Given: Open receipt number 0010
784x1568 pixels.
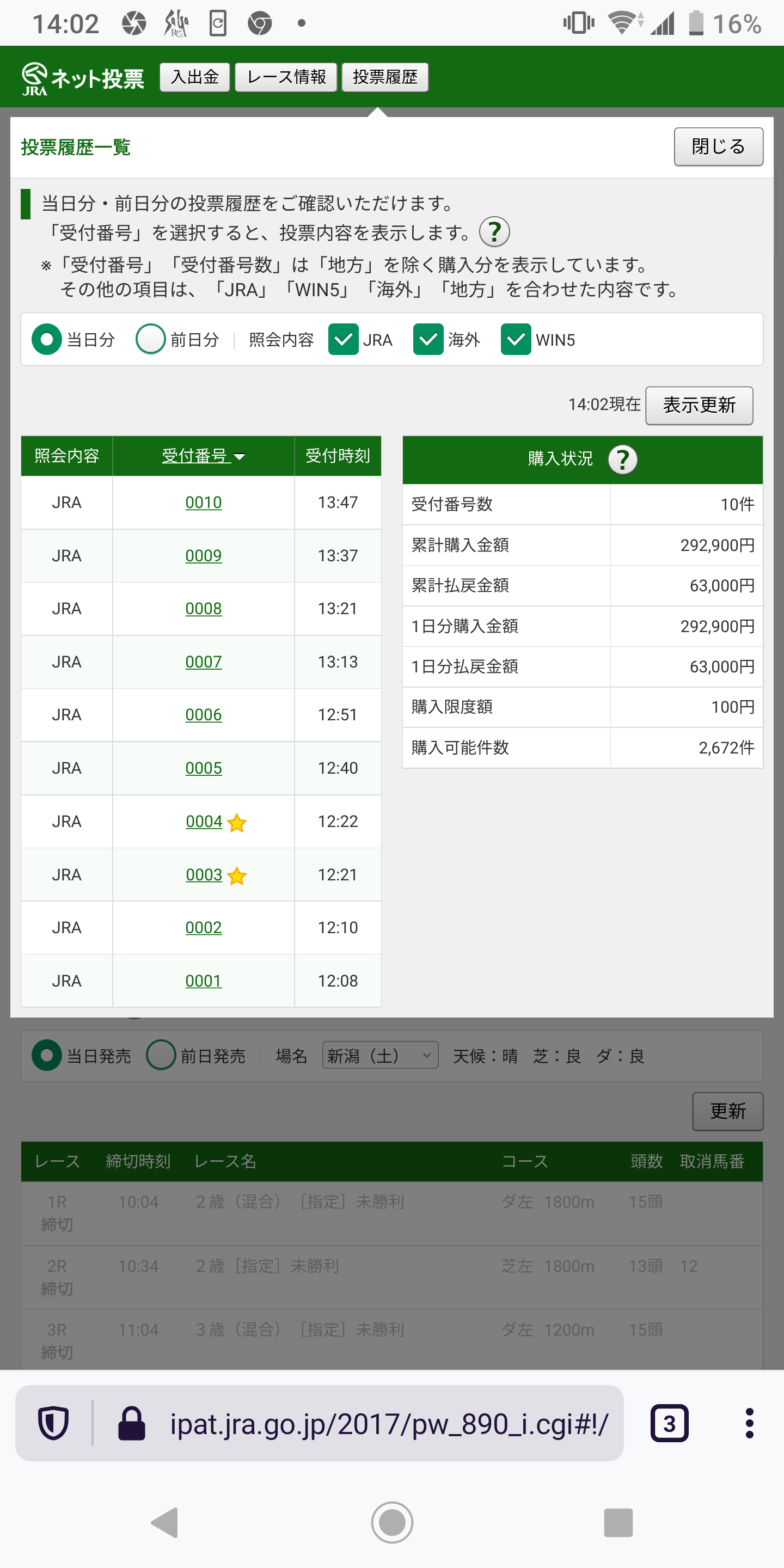Looking at the screenshot, I should pos(203,503).
